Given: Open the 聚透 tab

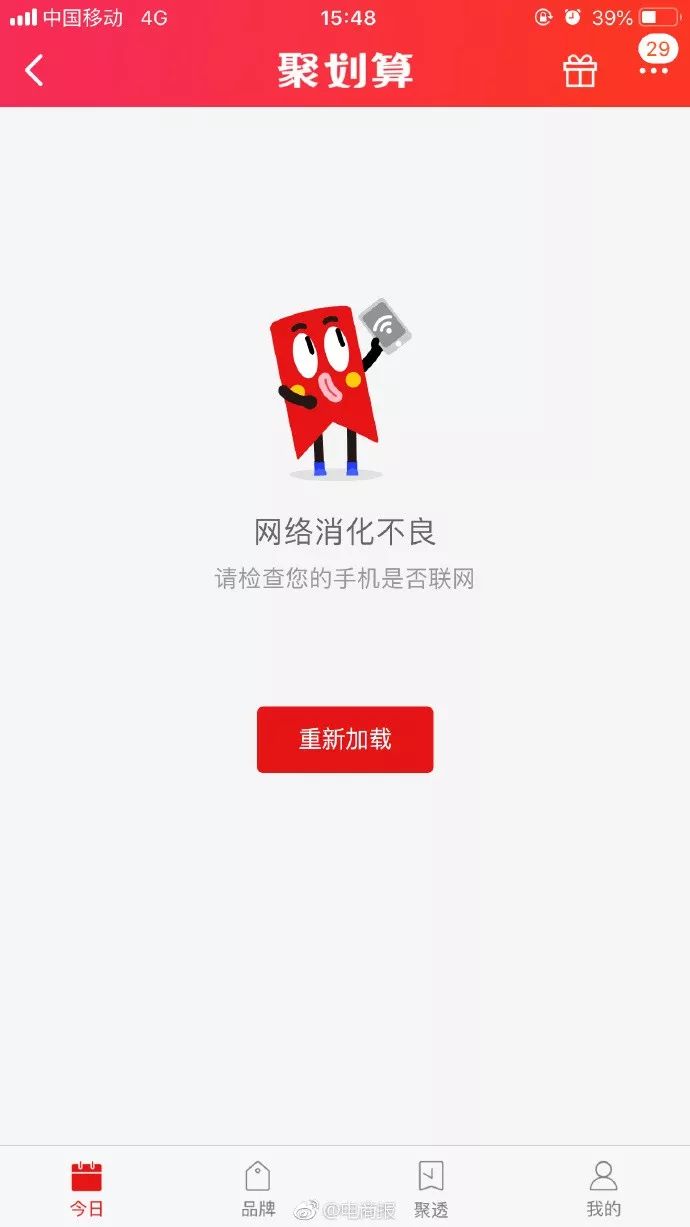Looking at the screenshot, I should 431,1188.
